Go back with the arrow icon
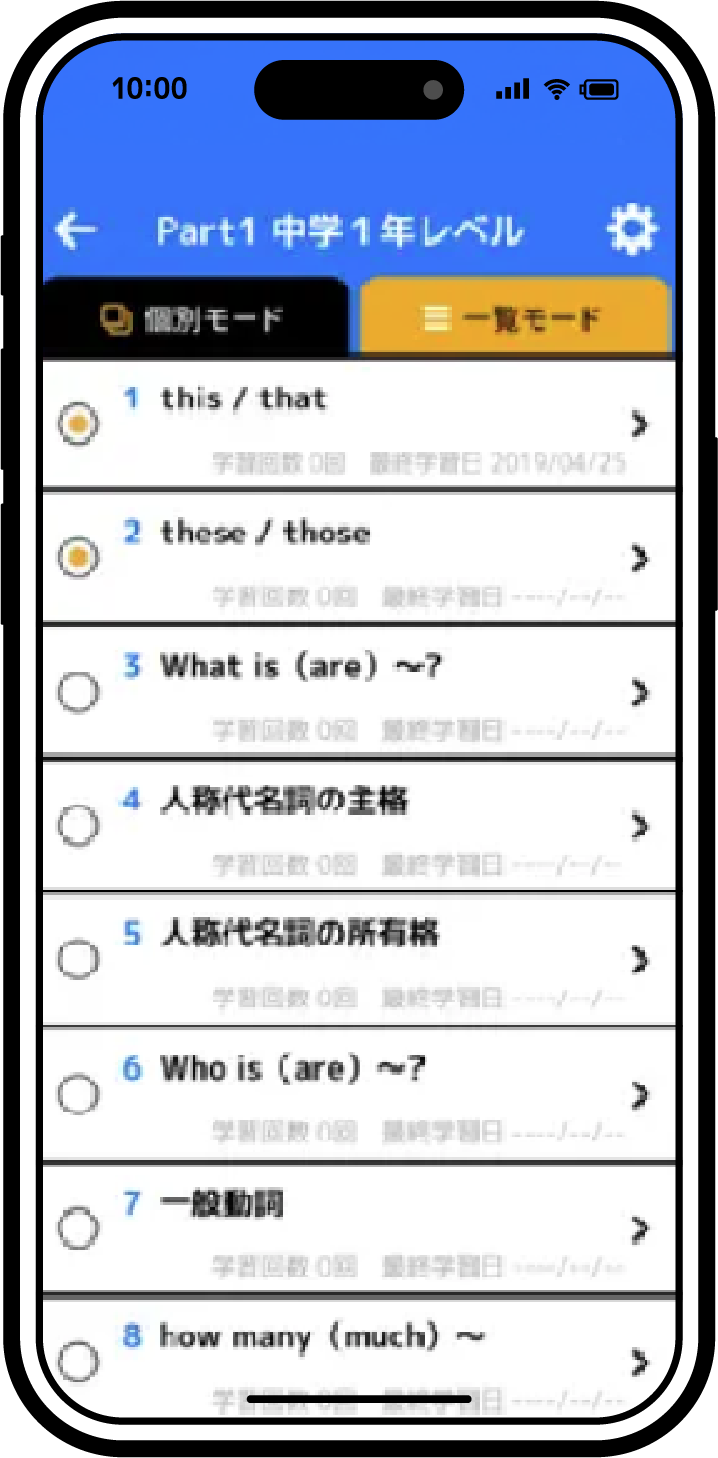The height and width of the screenshot is (1458, 718). click(x=77, y=231)
